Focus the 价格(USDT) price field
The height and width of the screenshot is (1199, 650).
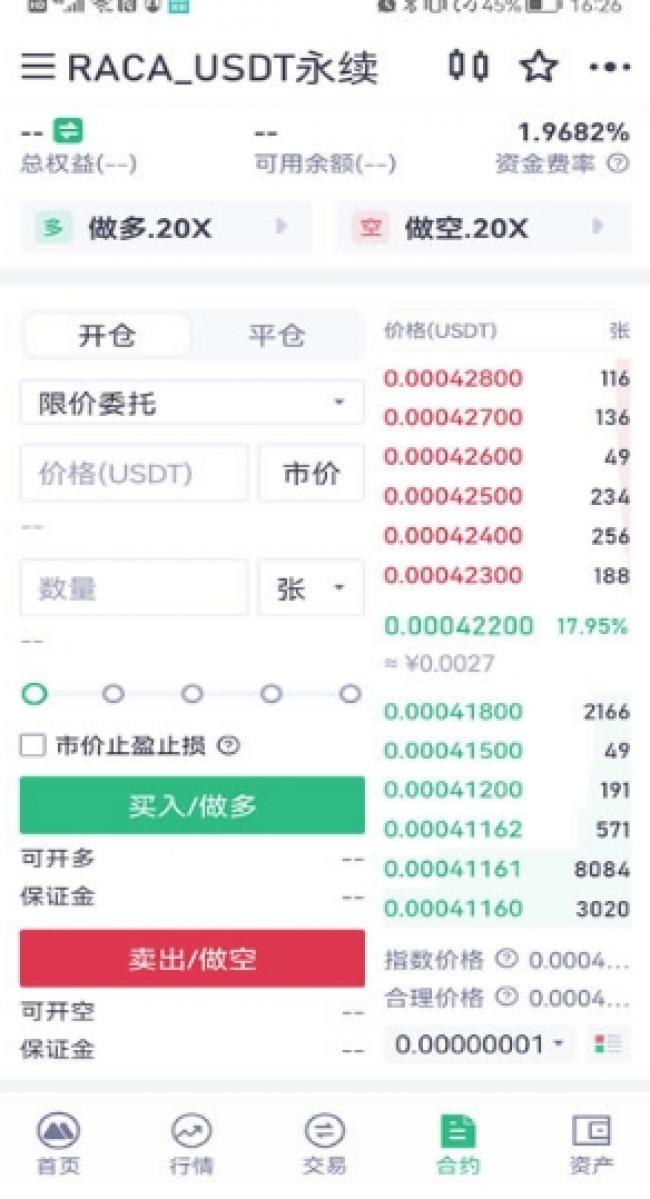tap(134, 473)
